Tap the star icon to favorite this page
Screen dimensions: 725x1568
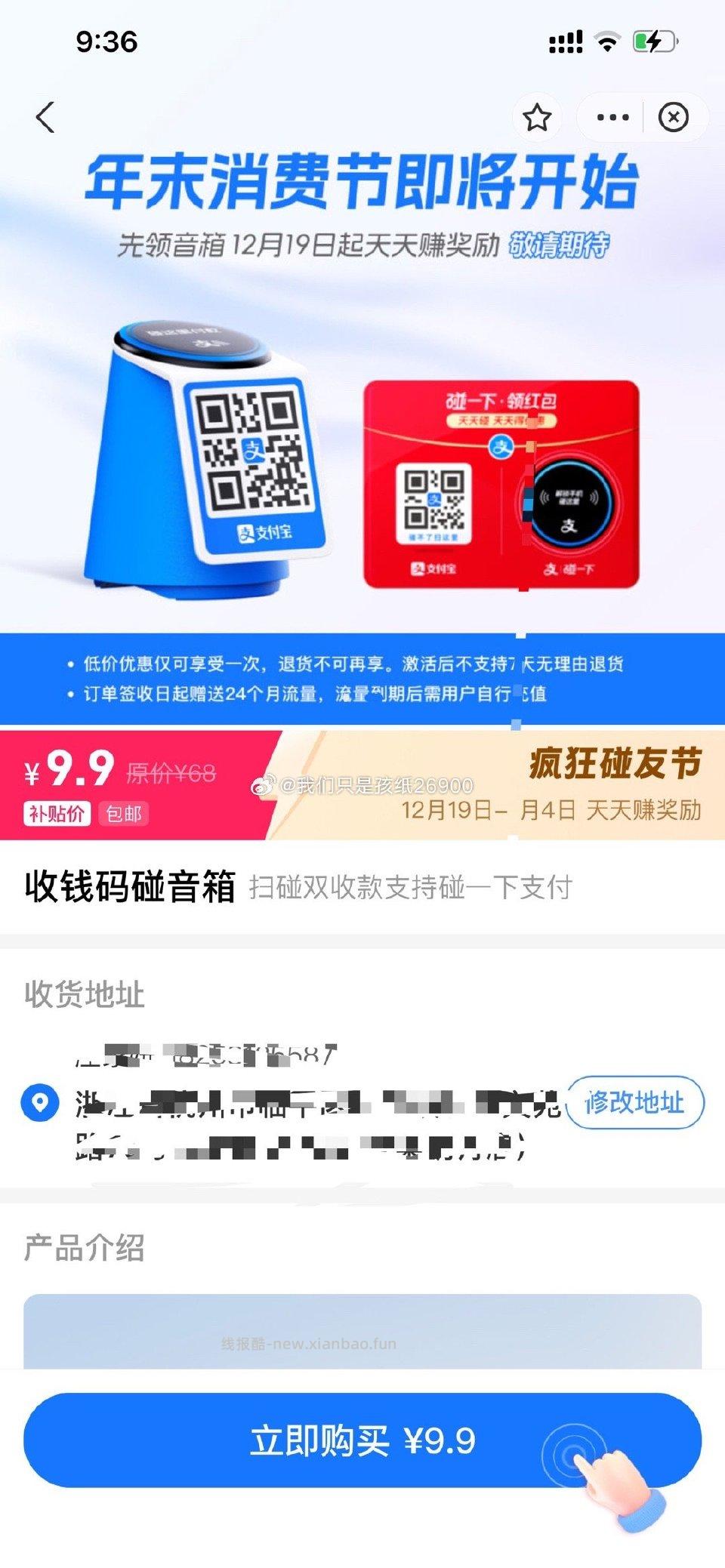click(536, 115)
